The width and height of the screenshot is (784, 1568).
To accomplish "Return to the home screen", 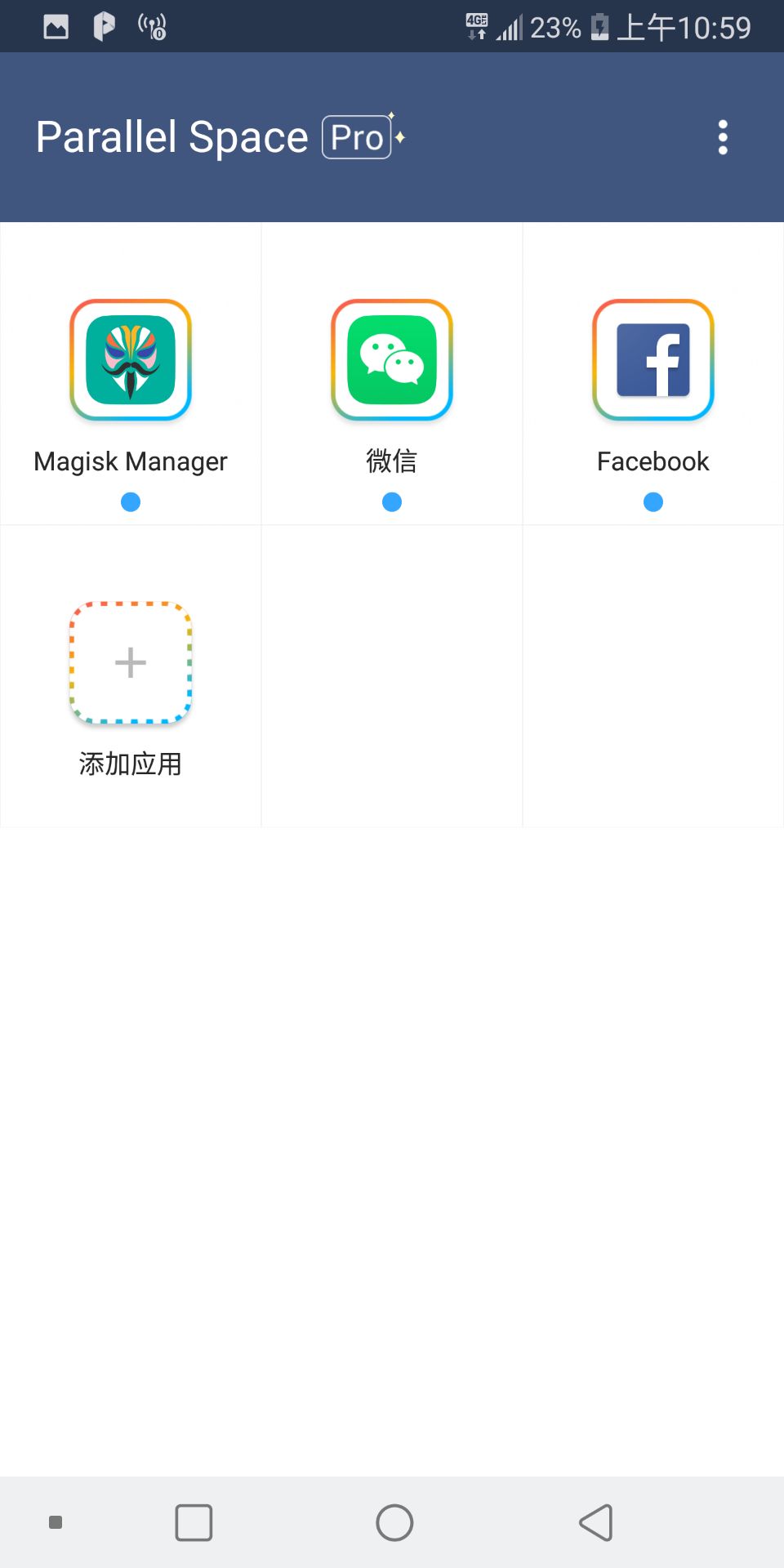I will click(394, 1522).
